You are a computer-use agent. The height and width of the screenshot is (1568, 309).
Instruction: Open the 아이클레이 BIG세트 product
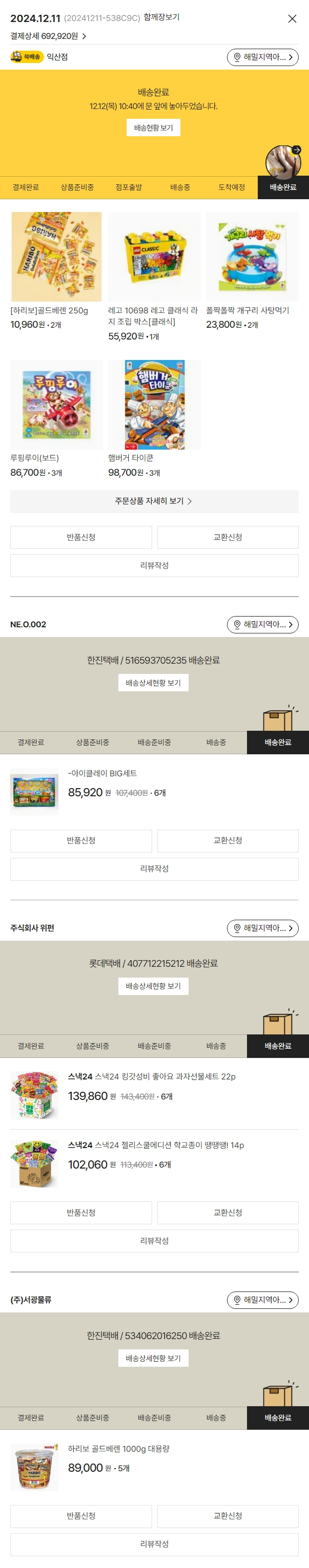[x=102, y=774]
